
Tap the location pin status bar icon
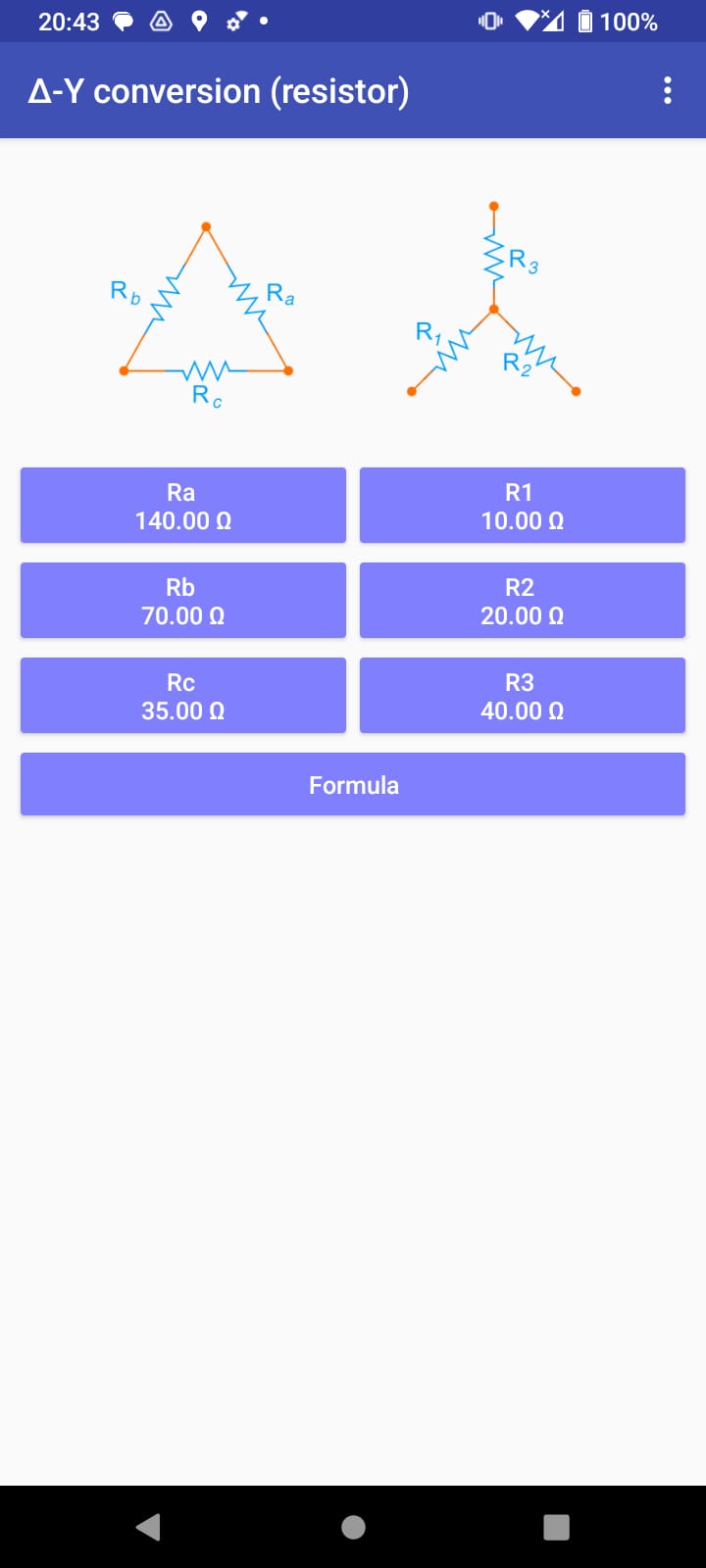click(x=198, y=21)
